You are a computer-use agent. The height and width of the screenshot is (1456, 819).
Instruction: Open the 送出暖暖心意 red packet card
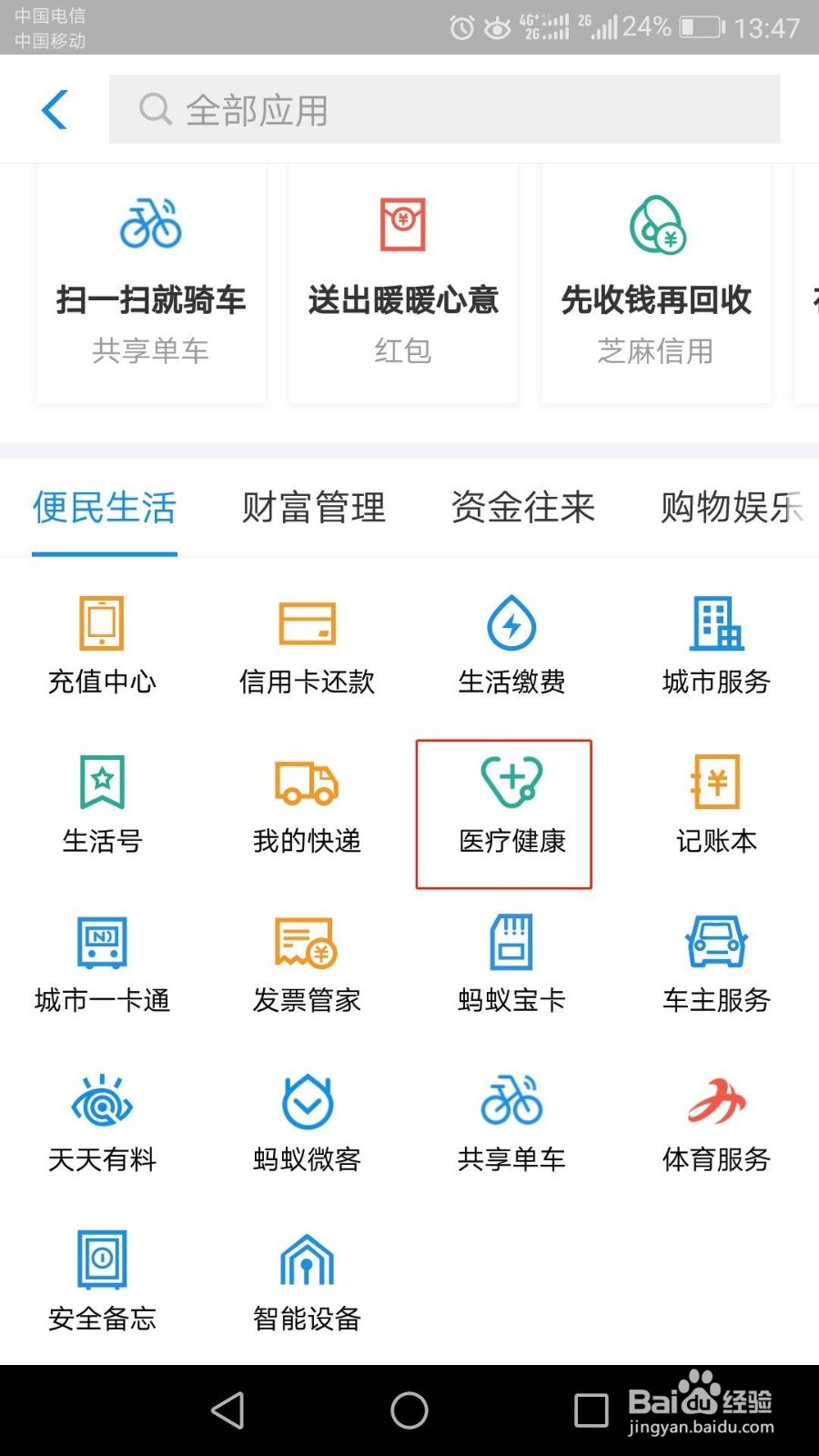point(403,283)
